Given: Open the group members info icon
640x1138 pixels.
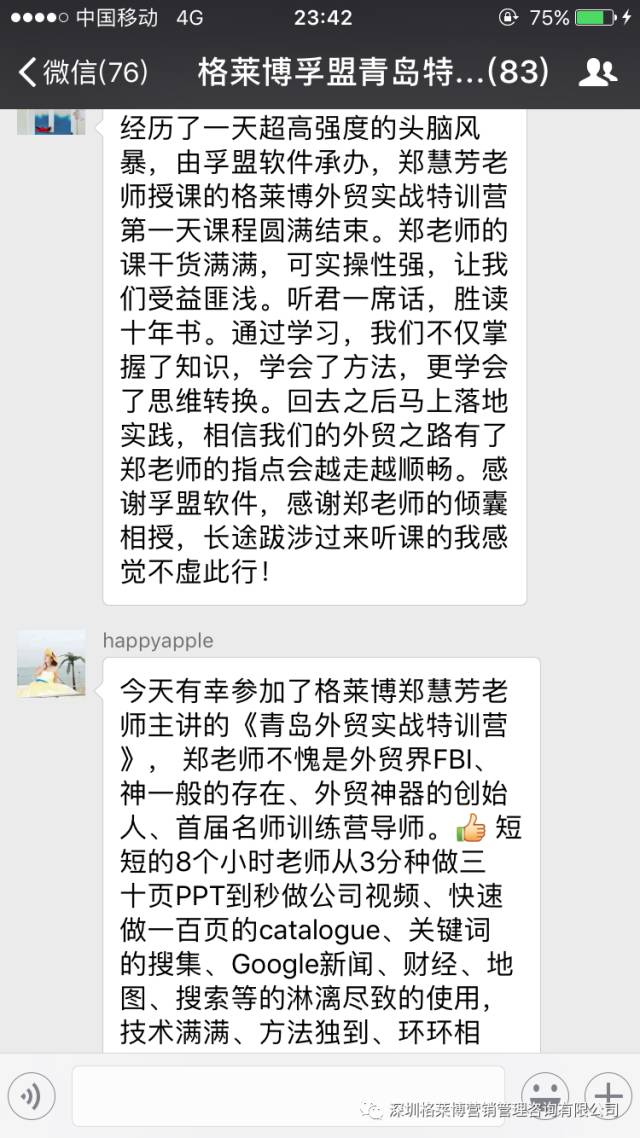Looking at the screenshot, I should [x=597, y=72].
